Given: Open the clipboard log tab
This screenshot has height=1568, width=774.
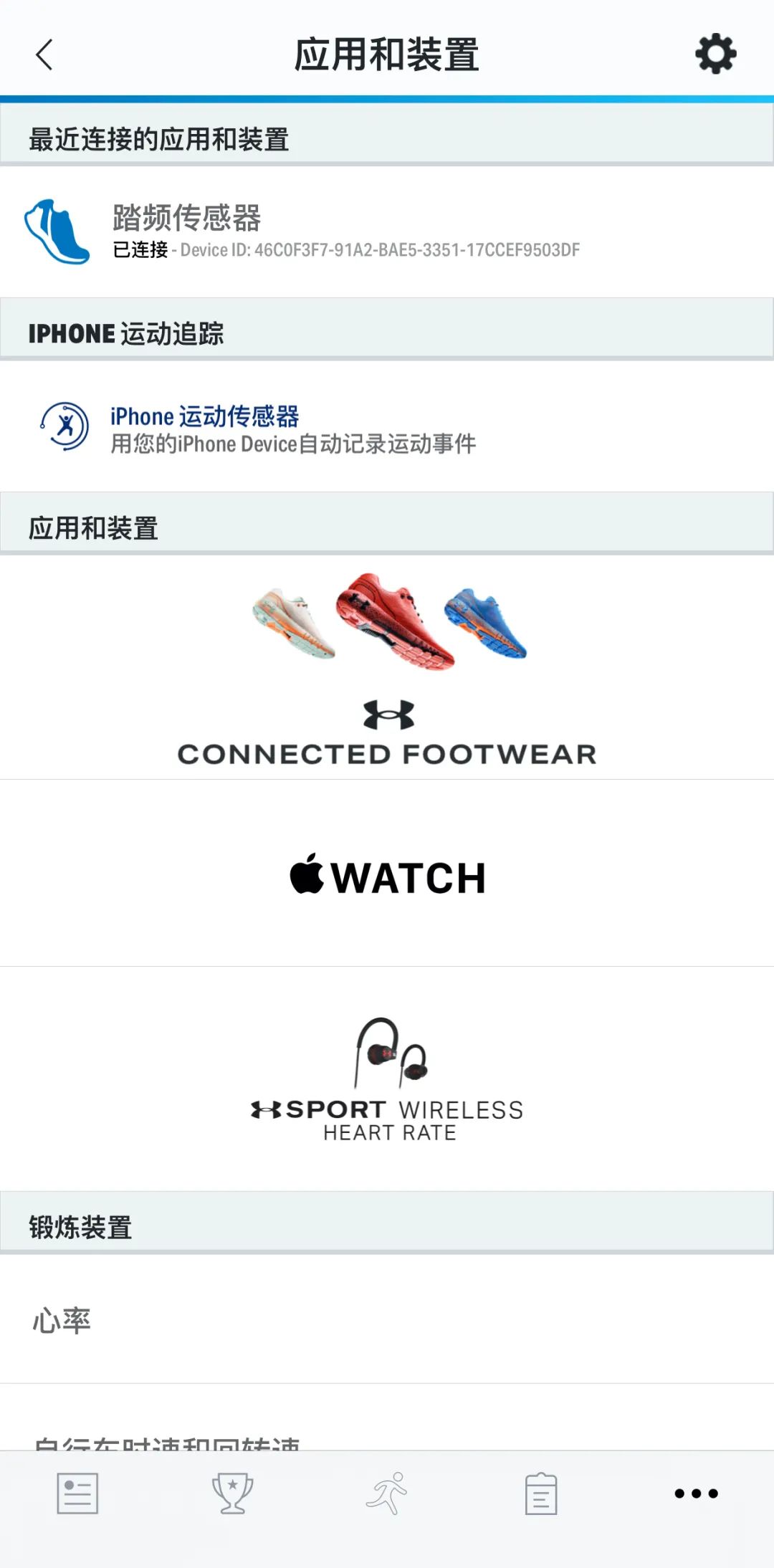Looking at the screenshot, I should [x=541, y=1493].
